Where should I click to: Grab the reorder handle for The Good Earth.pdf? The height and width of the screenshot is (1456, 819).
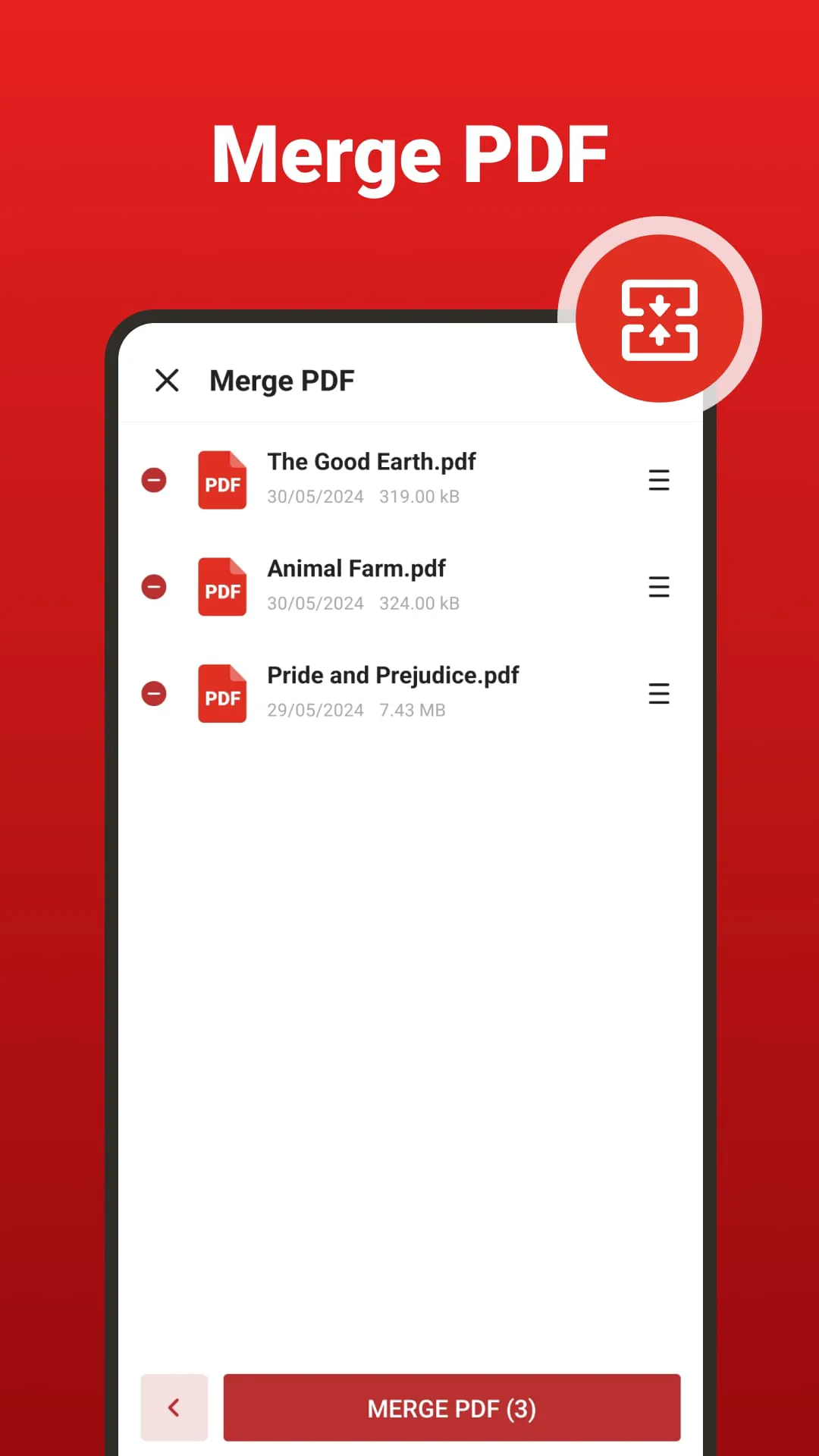pyautogui.click(x=658, y=480)
